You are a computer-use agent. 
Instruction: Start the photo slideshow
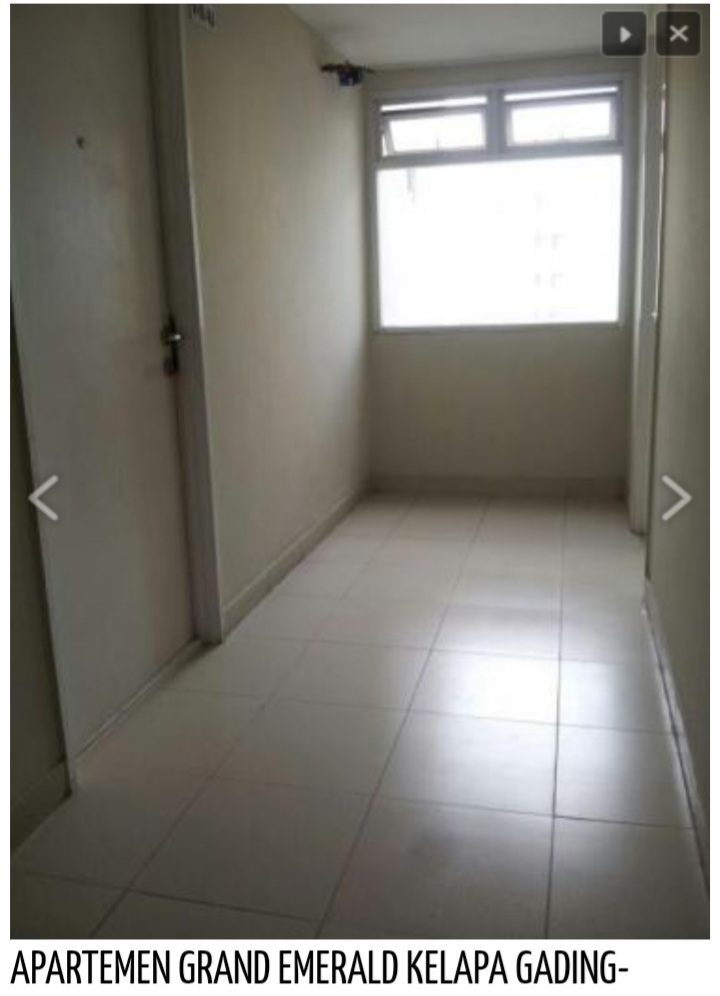624,34
